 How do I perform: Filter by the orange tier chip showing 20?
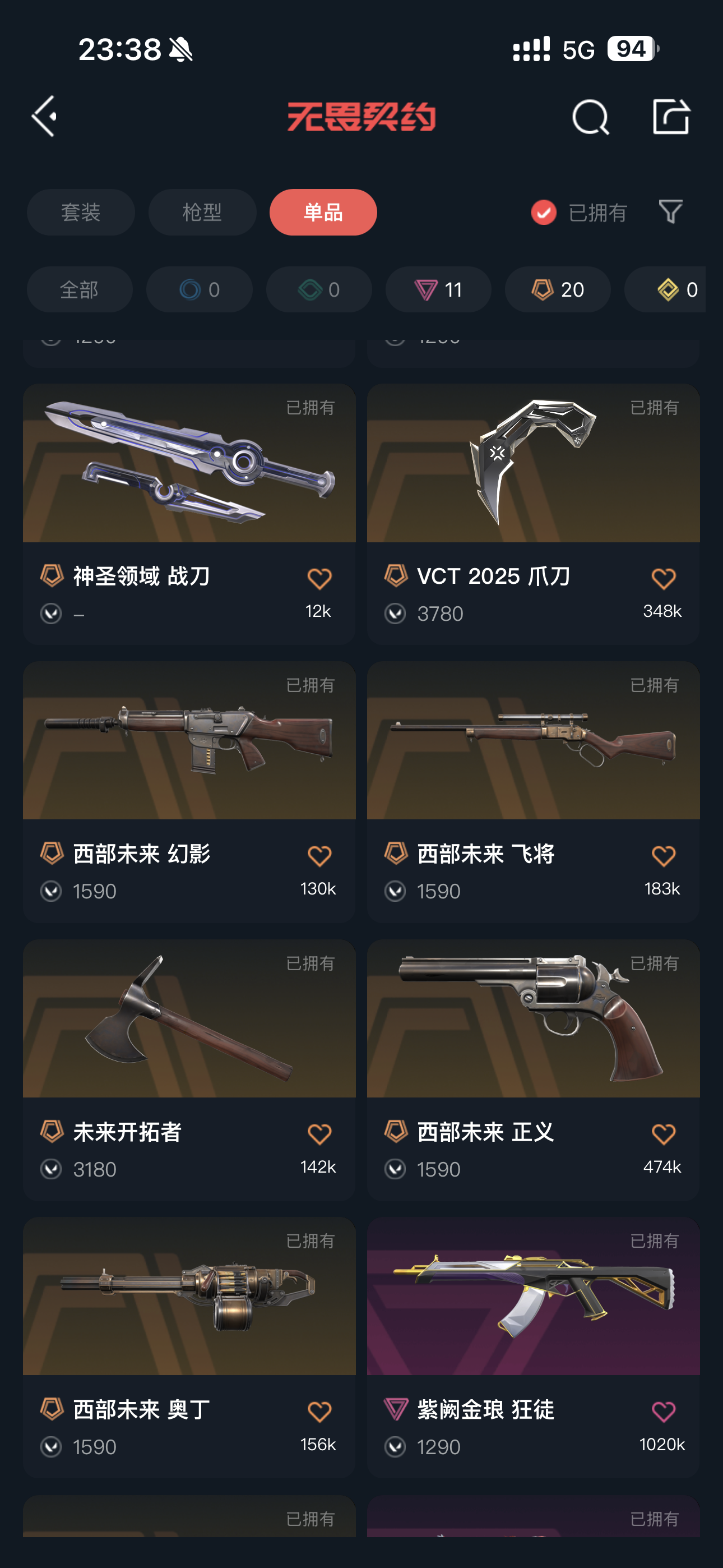coord(558,290)
